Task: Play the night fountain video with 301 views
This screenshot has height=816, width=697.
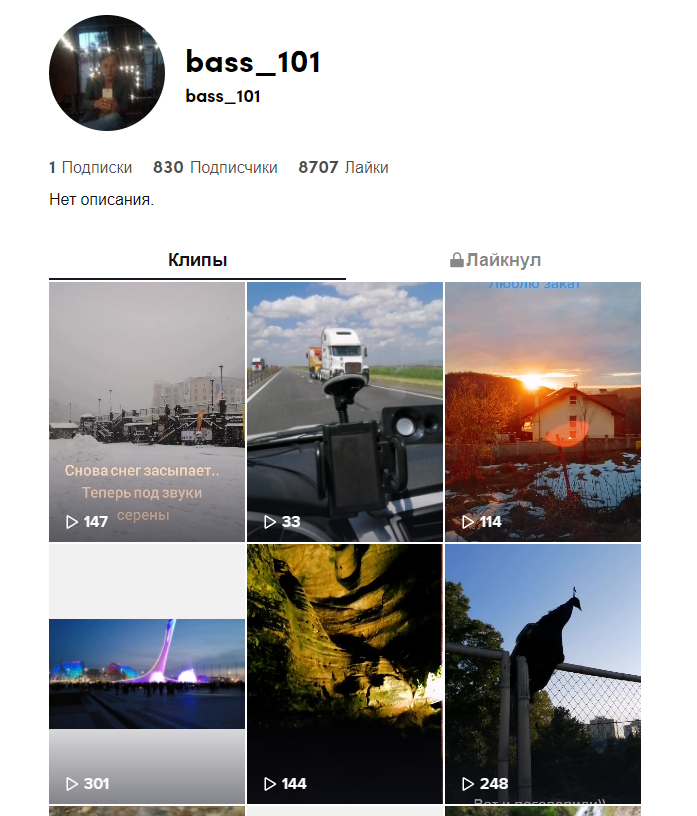Action: [147, 674]
